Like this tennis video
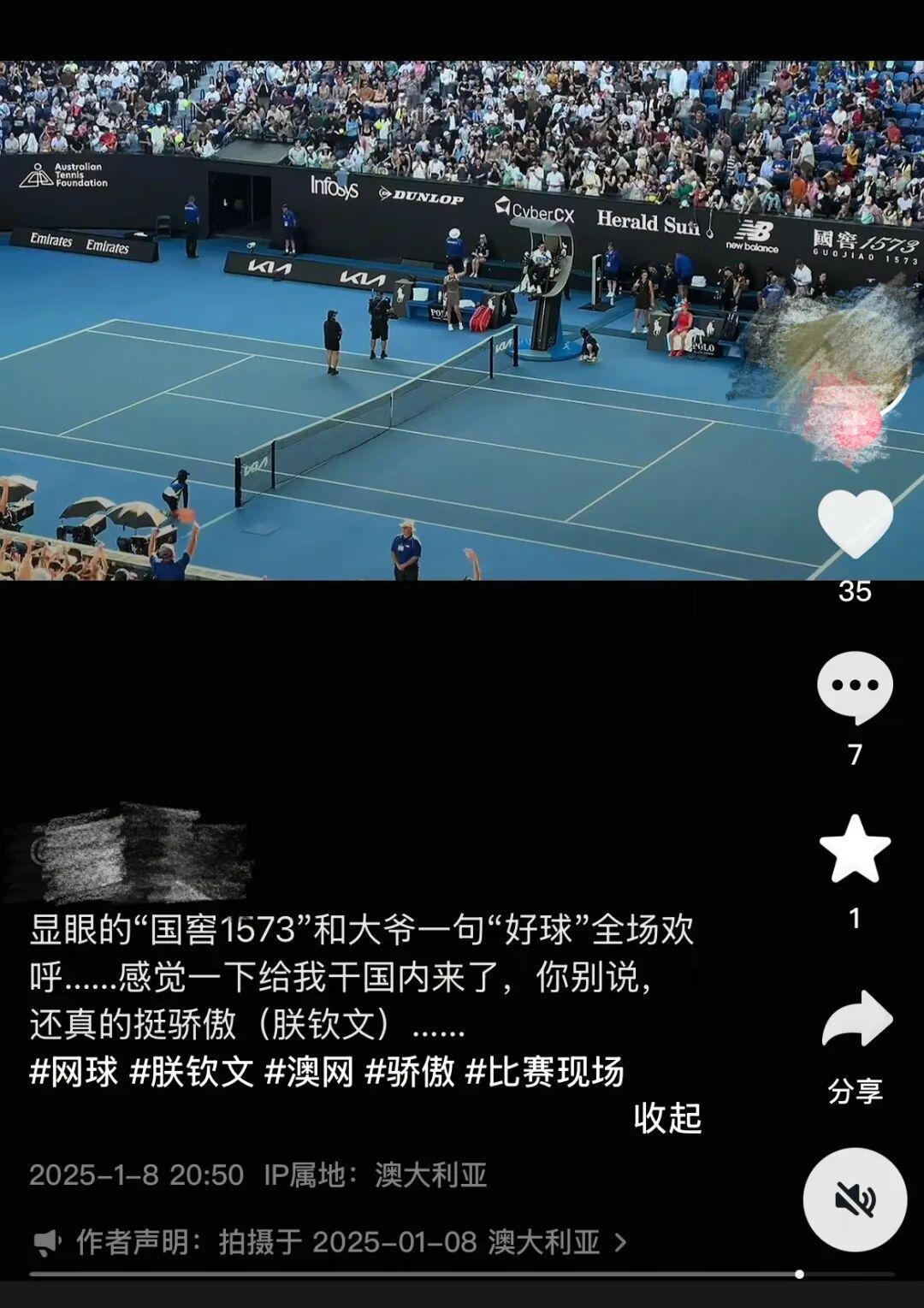This screenshot has height=1308, width=924. click(855, 524)
